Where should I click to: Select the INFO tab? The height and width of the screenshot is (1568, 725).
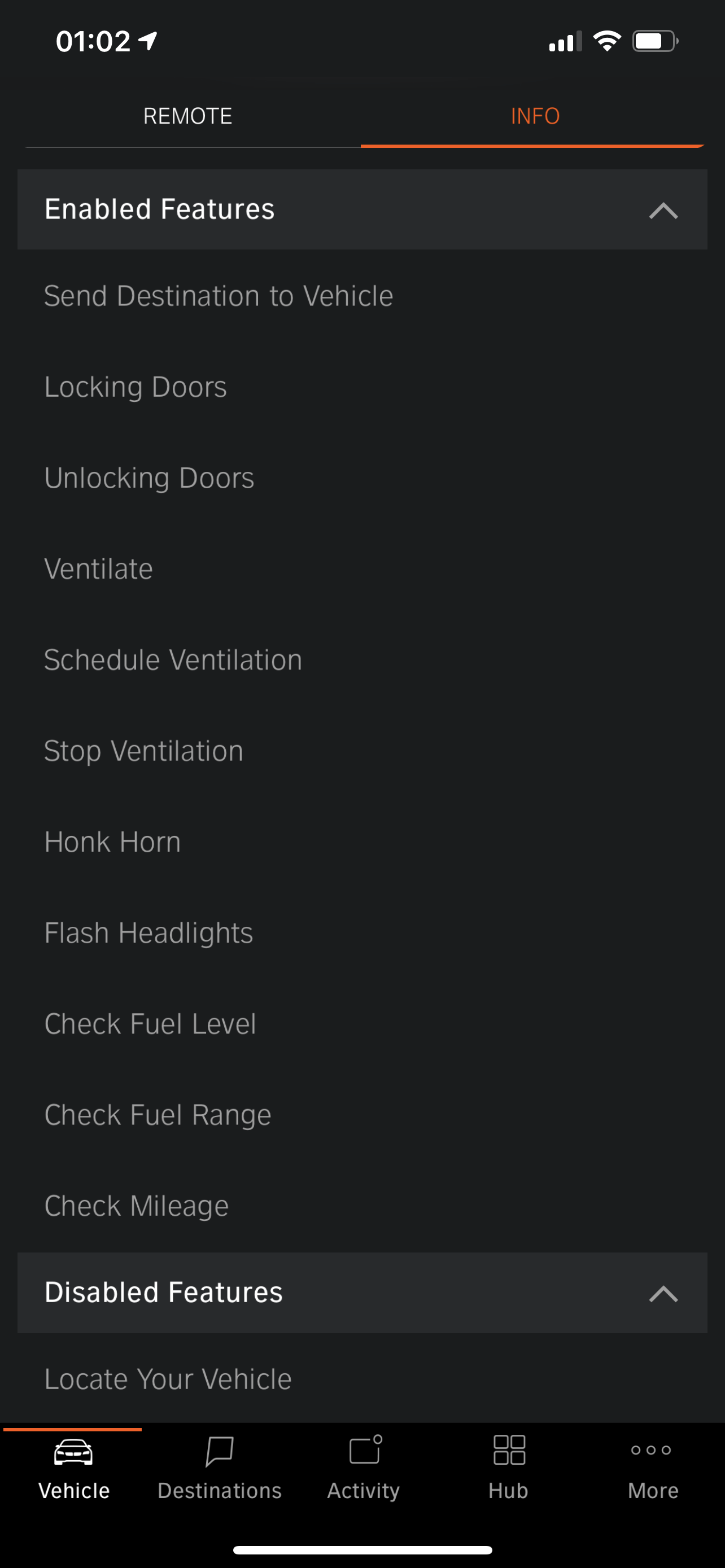click(x=535, y=116)
